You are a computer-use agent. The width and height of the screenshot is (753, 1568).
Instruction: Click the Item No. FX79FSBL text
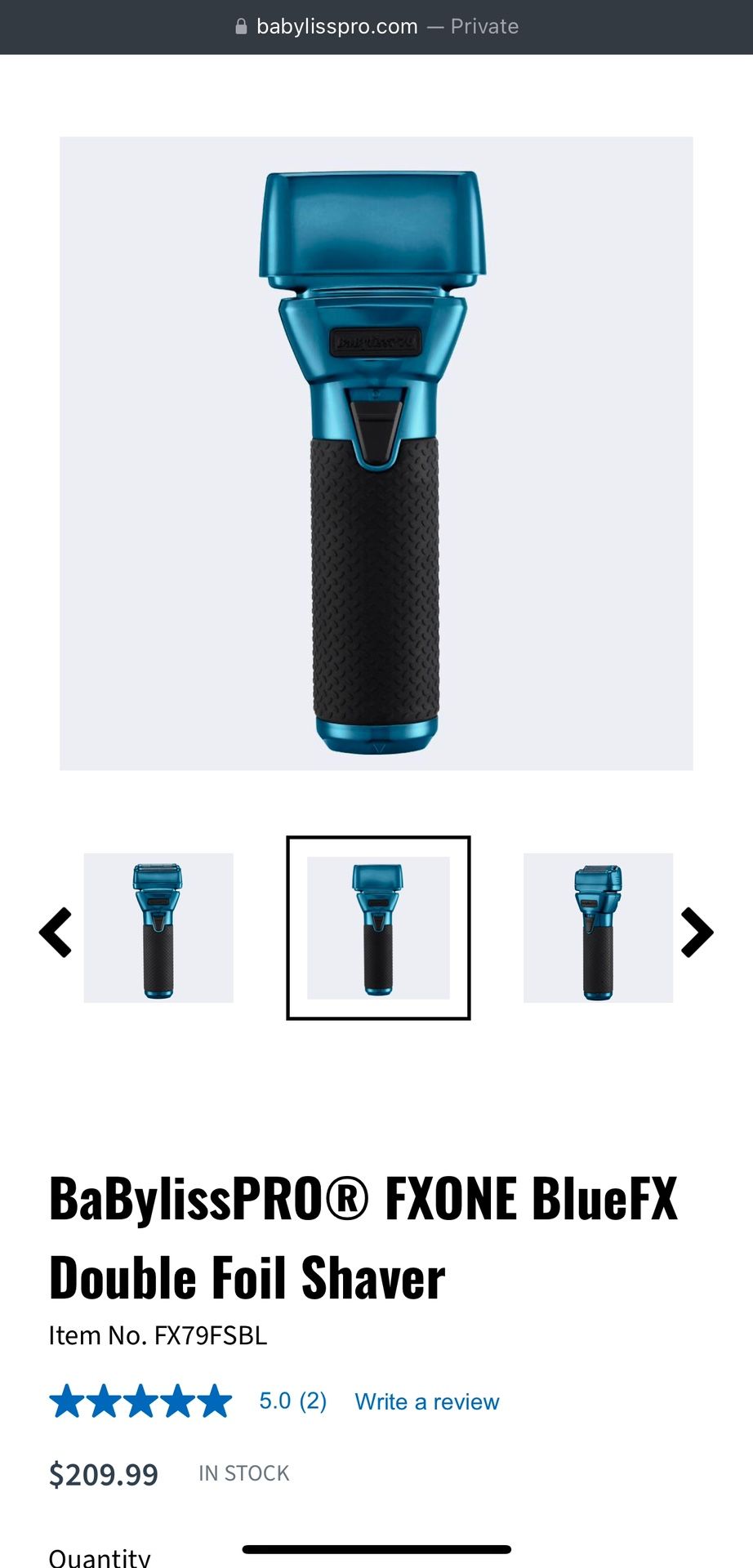(x=158, y=1336)
